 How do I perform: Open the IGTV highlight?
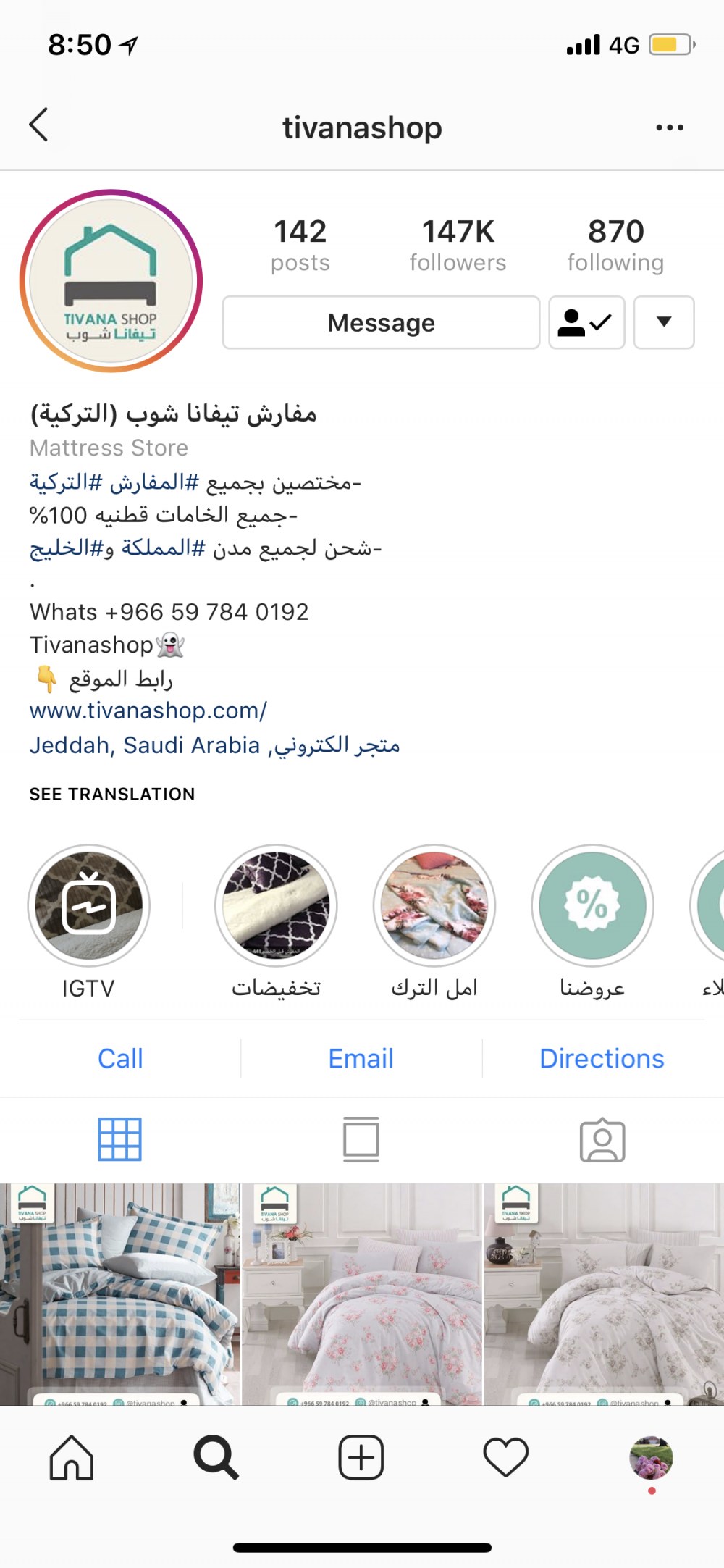click(x=89, y=906)
